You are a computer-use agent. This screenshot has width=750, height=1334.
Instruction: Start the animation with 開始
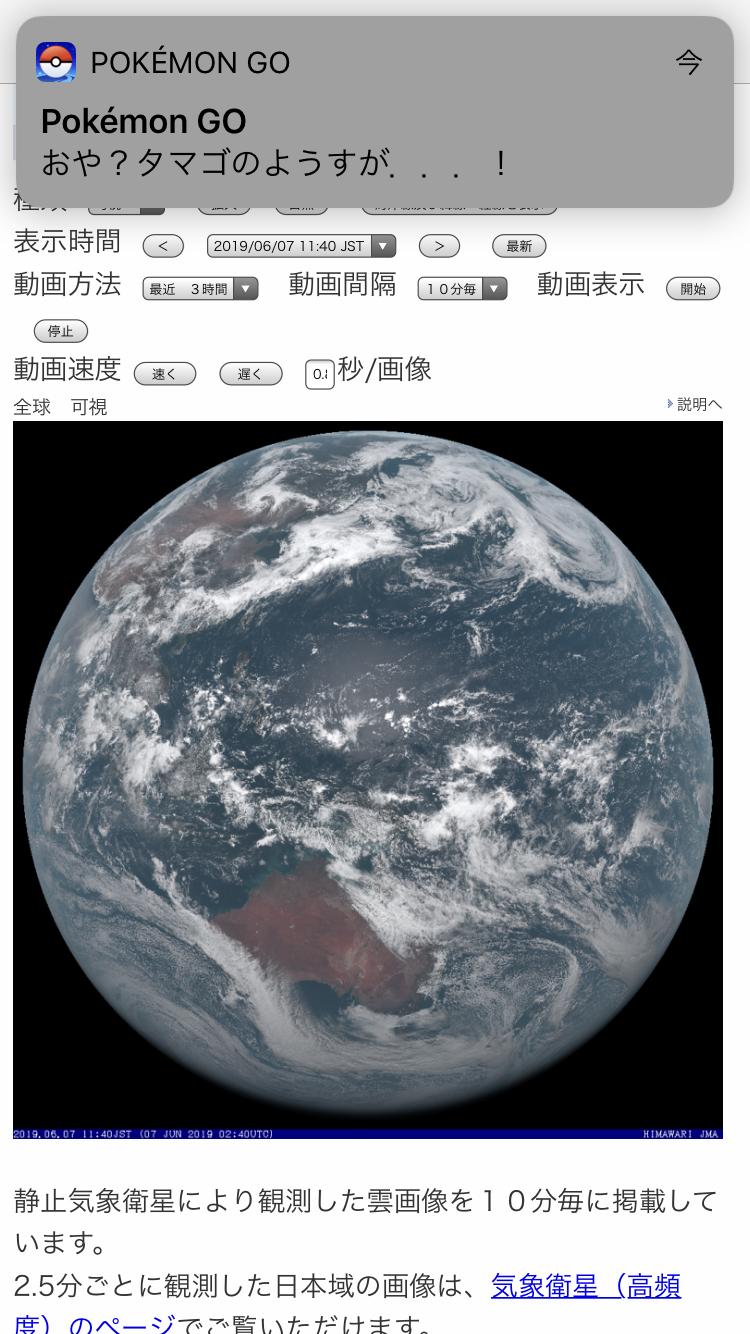pos(693,289)
